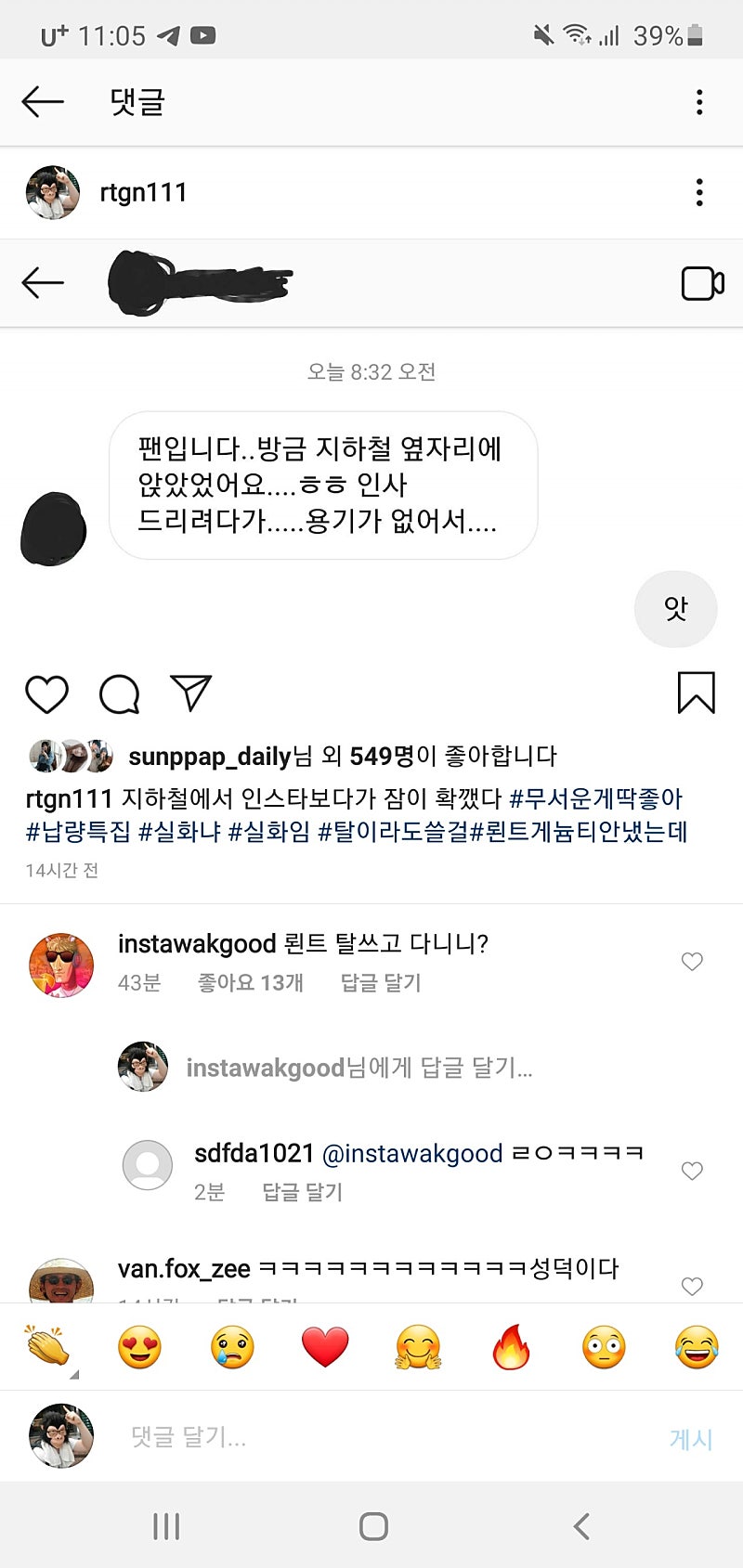Bookmark this post
This screenshot has height=1568, width=743.
point(697,693)
